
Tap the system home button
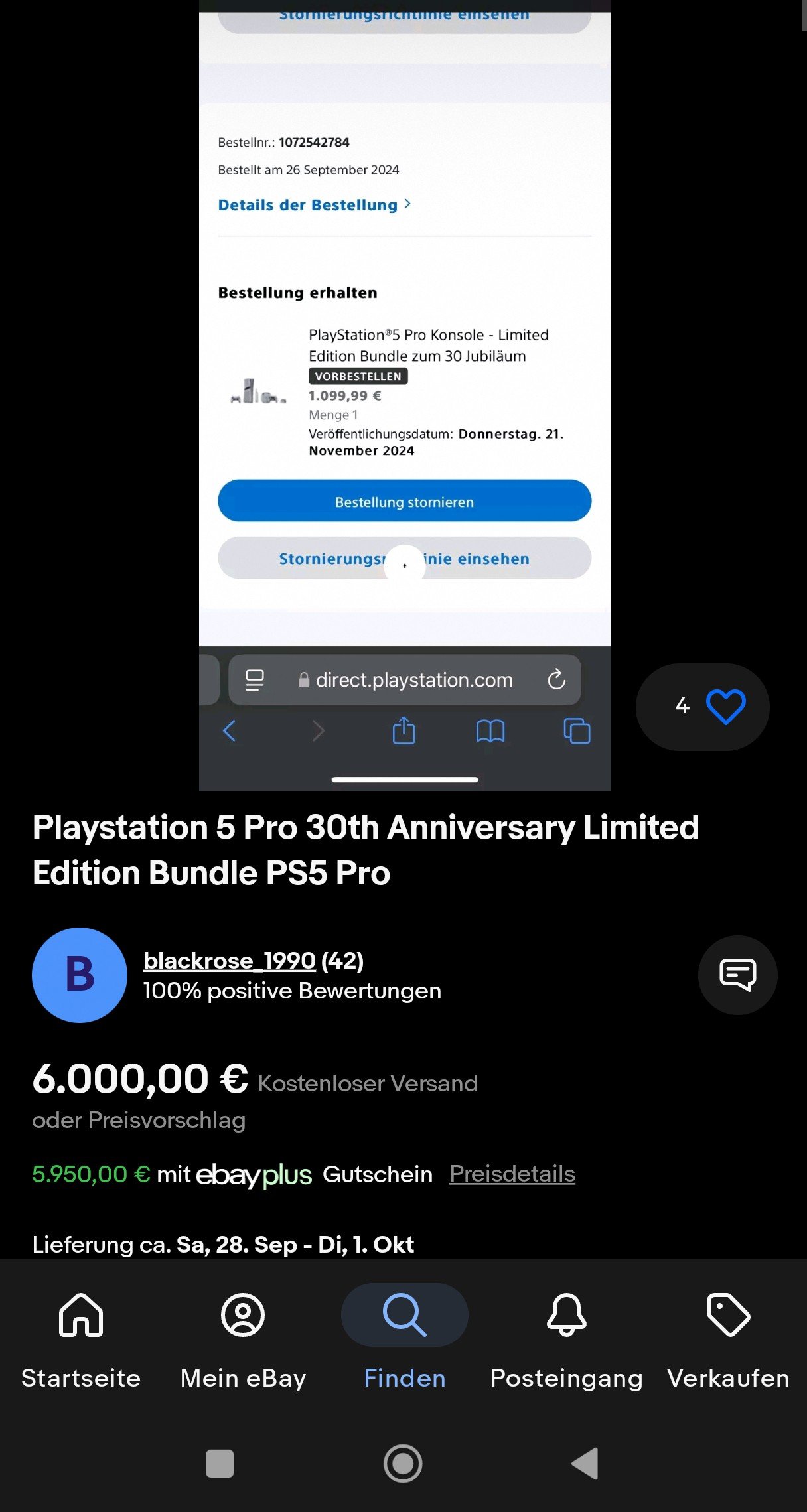tap(403, 1463)
